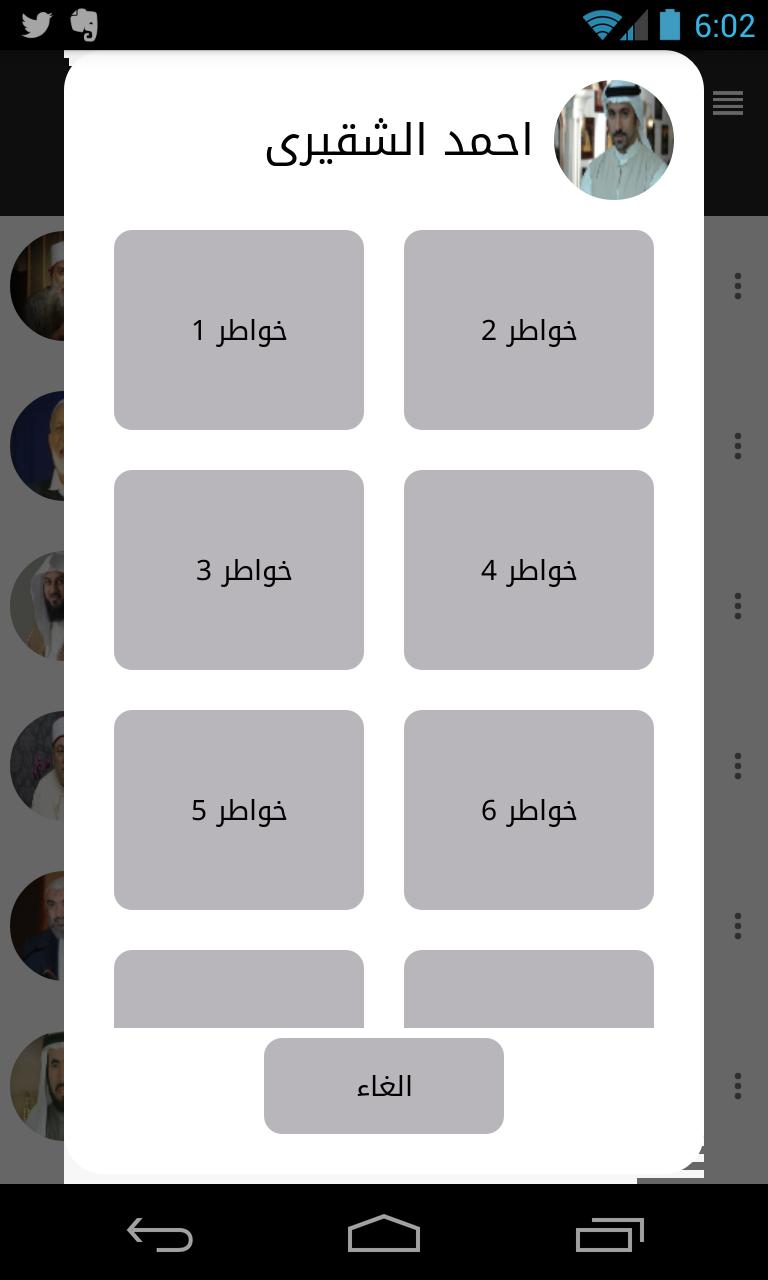Select the خواطر 2 episode

[x=529, y=330]
